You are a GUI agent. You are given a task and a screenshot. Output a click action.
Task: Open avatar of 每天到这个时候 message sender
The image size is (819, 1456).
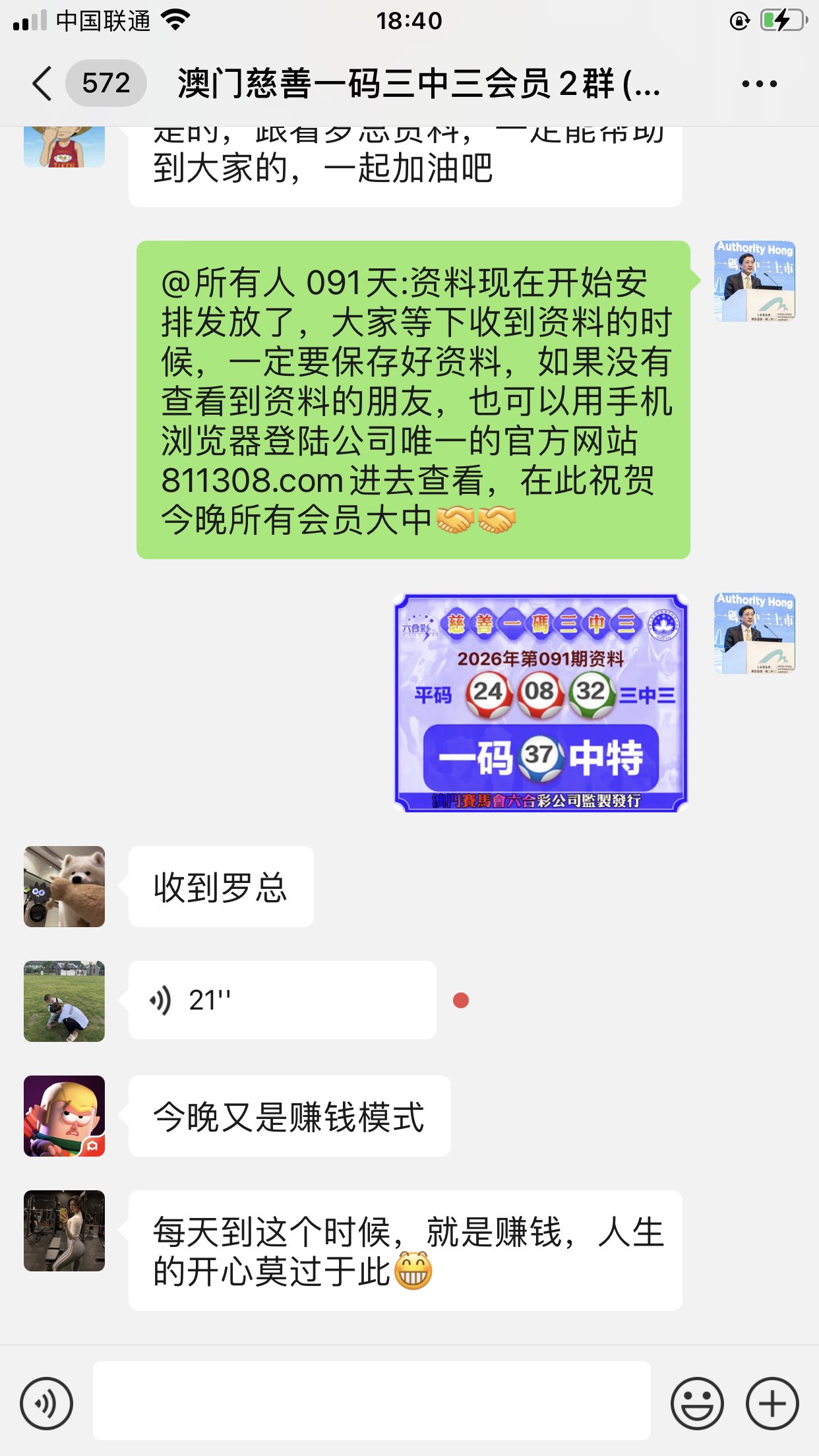click(64, 1230)
